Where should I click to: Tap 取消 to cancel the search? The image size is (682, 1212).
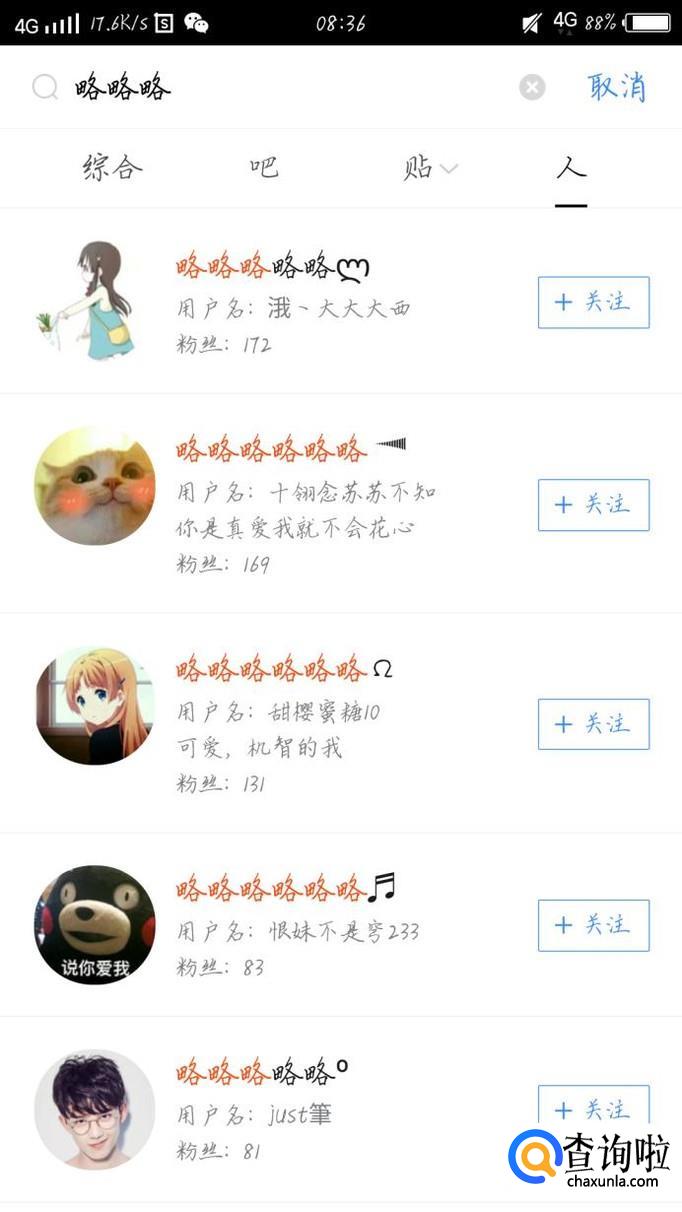[616, 87]
